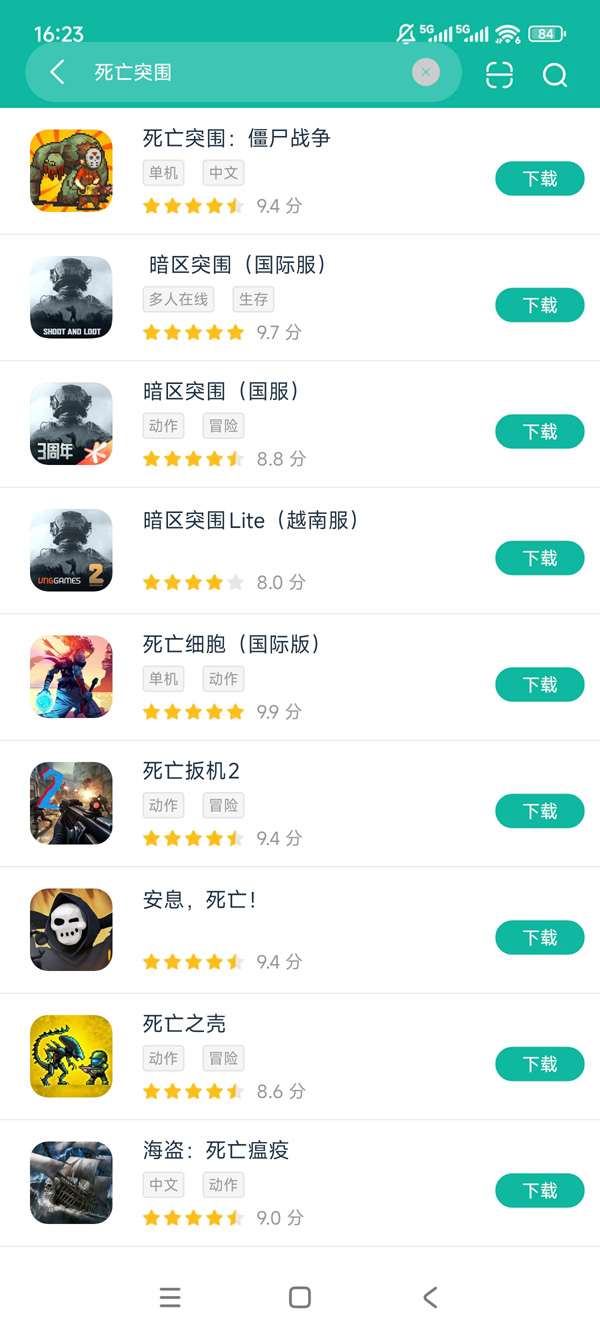Download 海盗：死亡瘟疫

point(539,1191)
